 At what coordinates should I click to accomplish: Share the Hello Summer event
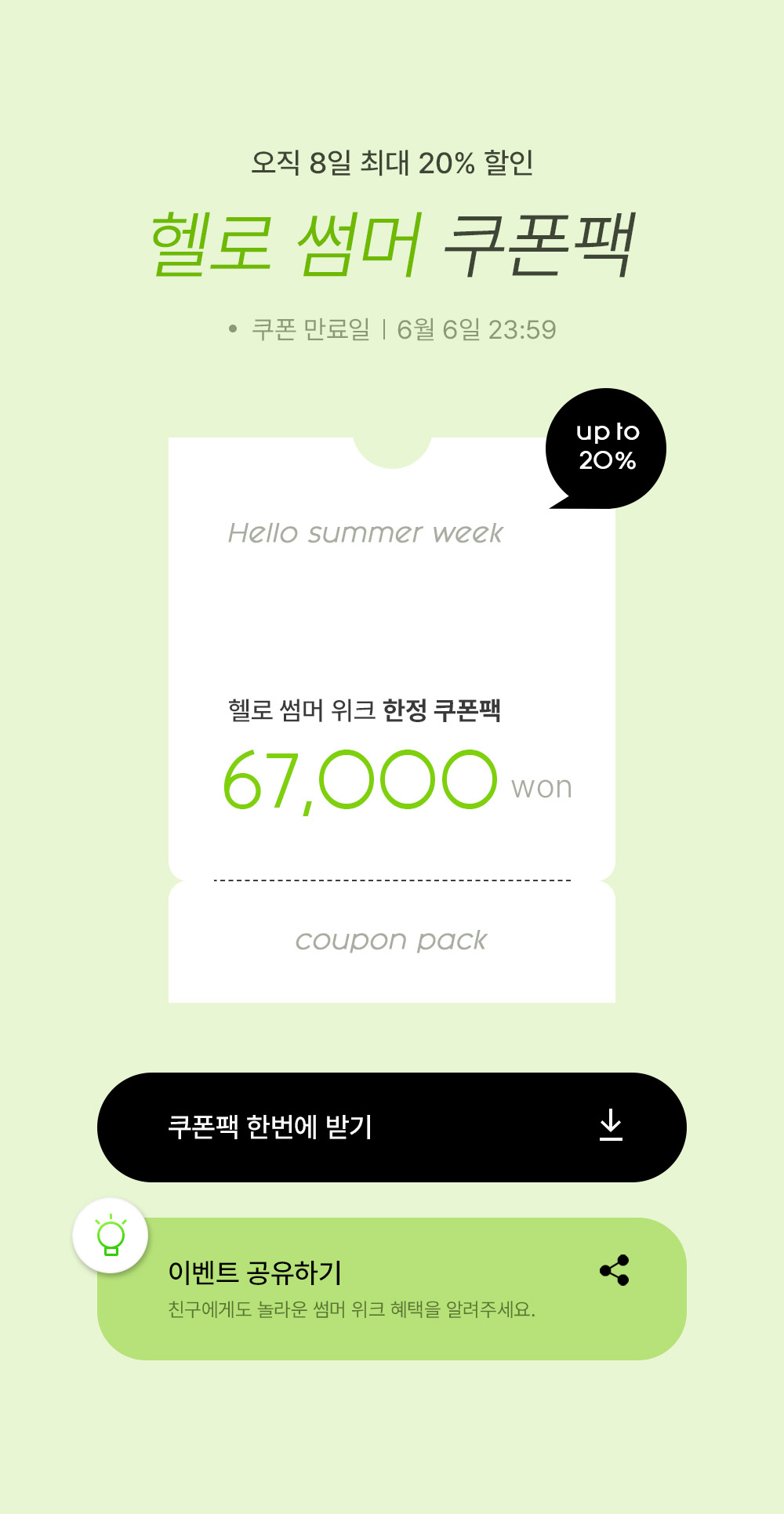coord(391,1288)
